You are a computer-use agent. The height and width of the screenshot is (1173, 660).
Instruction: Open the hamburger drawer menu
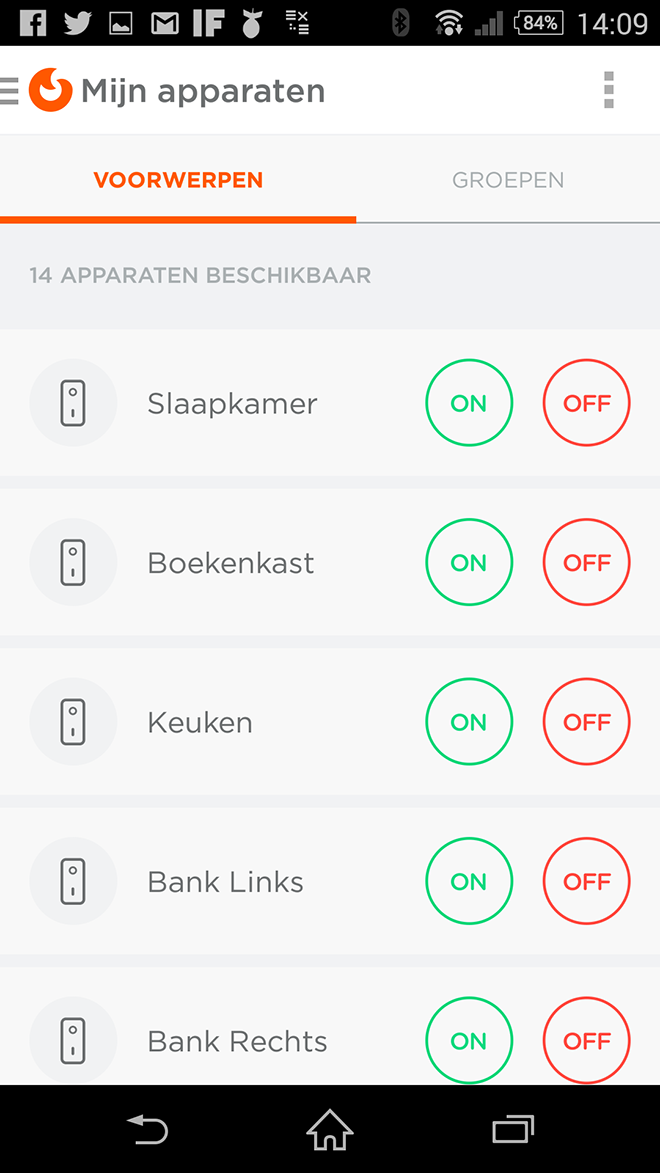tap(9, 91)
